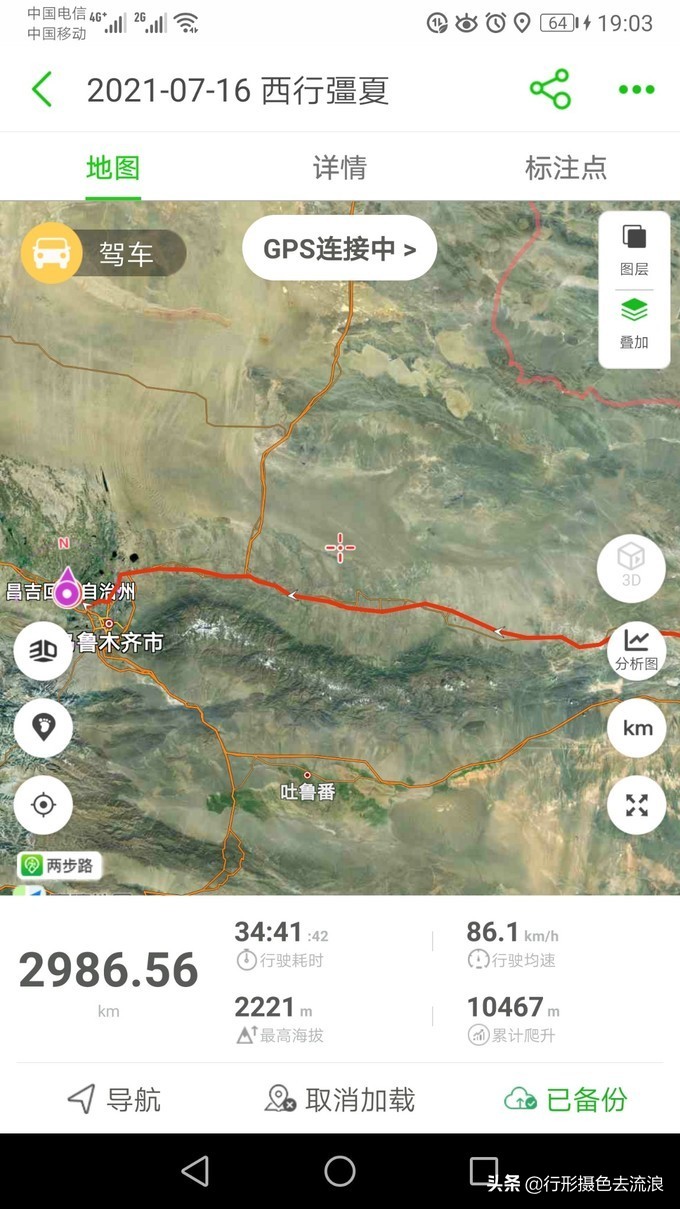The image size is (680, 1209).
Task: Tap the footprint marker button
Action: tap(43, 727)
